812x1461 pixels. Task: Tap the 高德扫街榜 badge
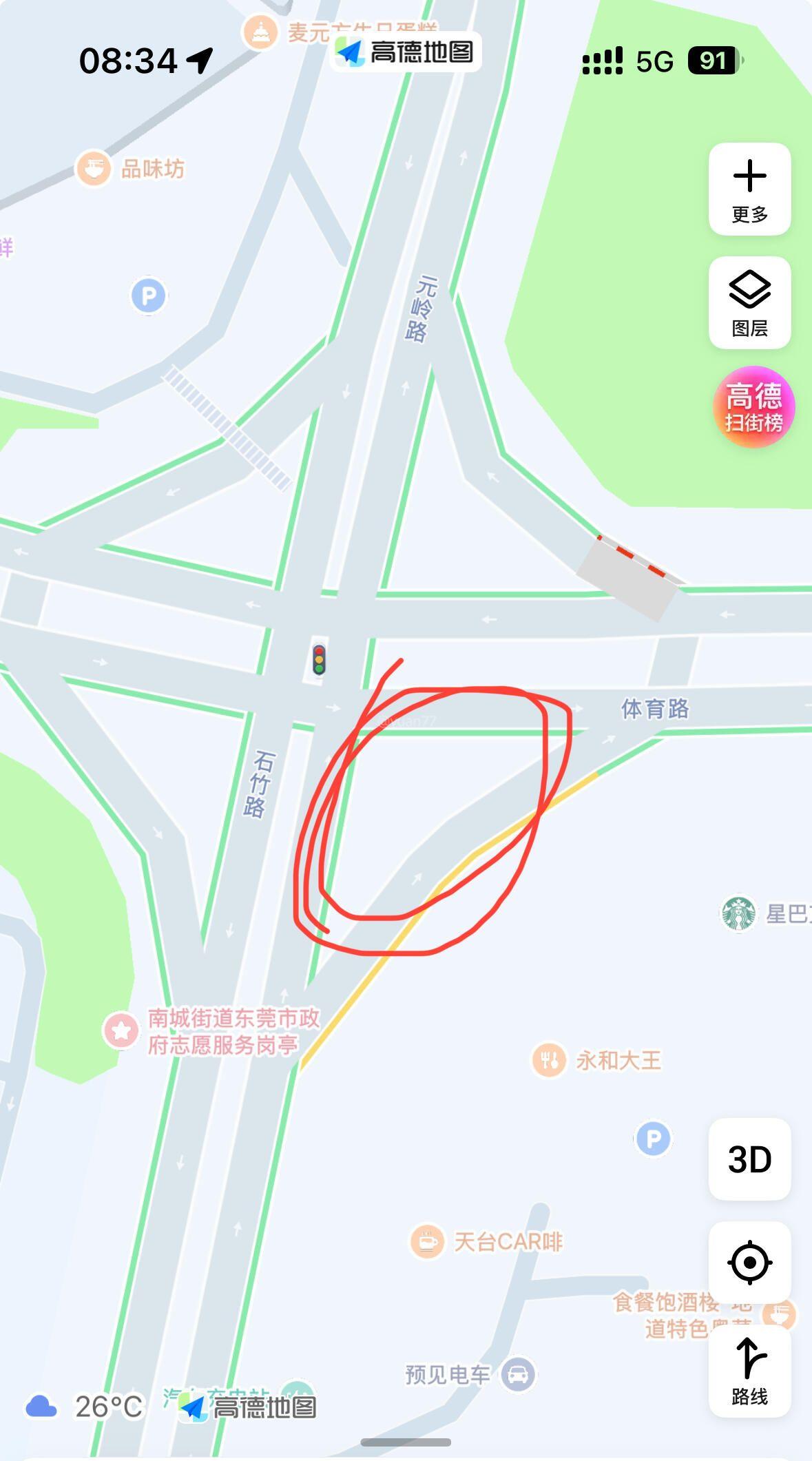click(x=753, y=407)
